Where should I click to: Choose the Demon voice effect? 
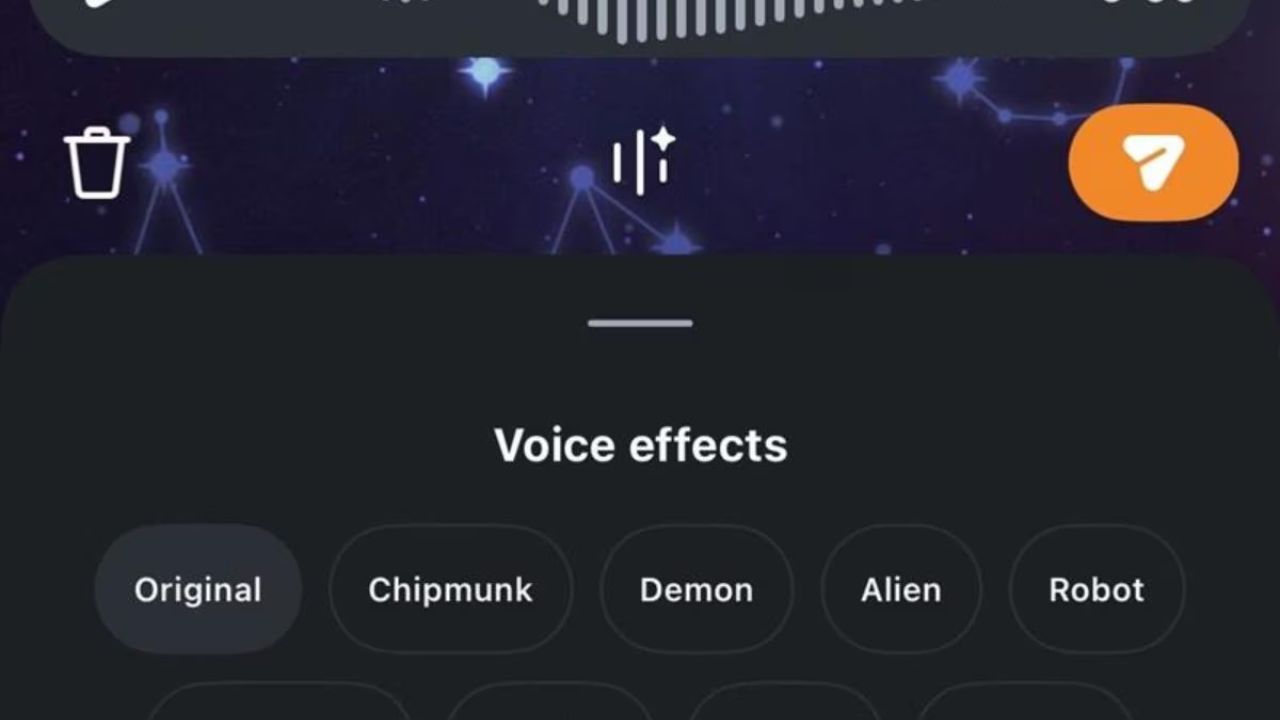pos(696,590)
